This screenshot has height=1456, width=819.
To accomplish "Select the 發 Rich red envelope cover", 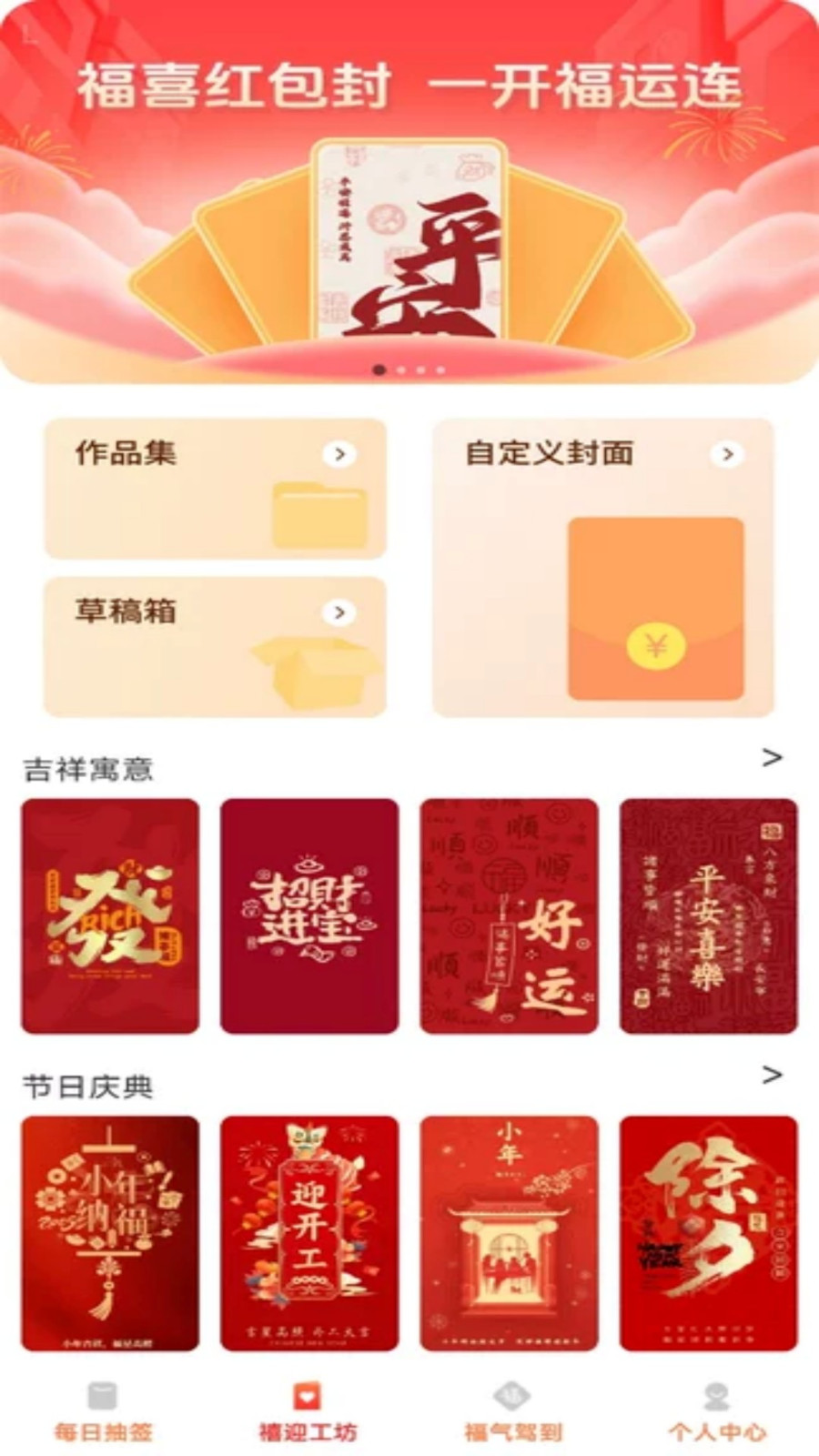I will tap(110, 916).
